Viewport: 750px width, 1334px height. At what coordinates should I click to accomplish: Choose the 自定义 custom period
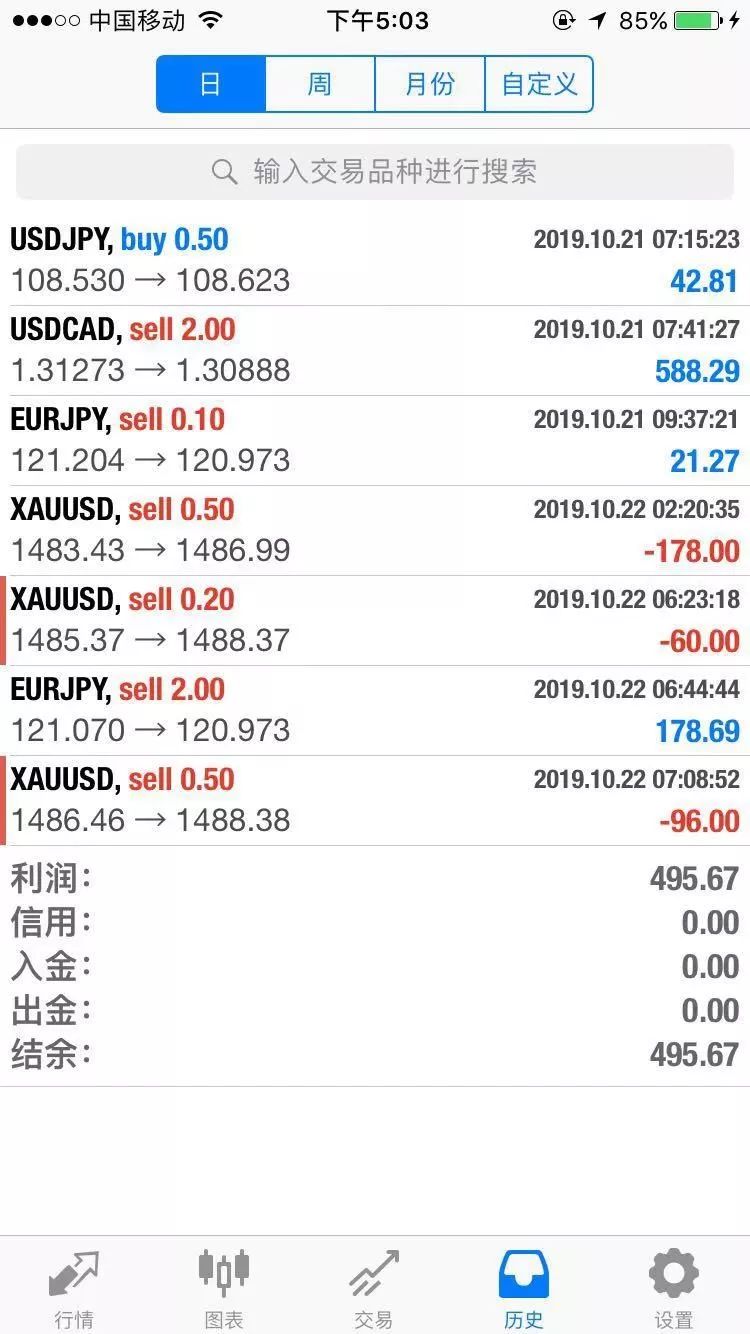tap(539, 84)
